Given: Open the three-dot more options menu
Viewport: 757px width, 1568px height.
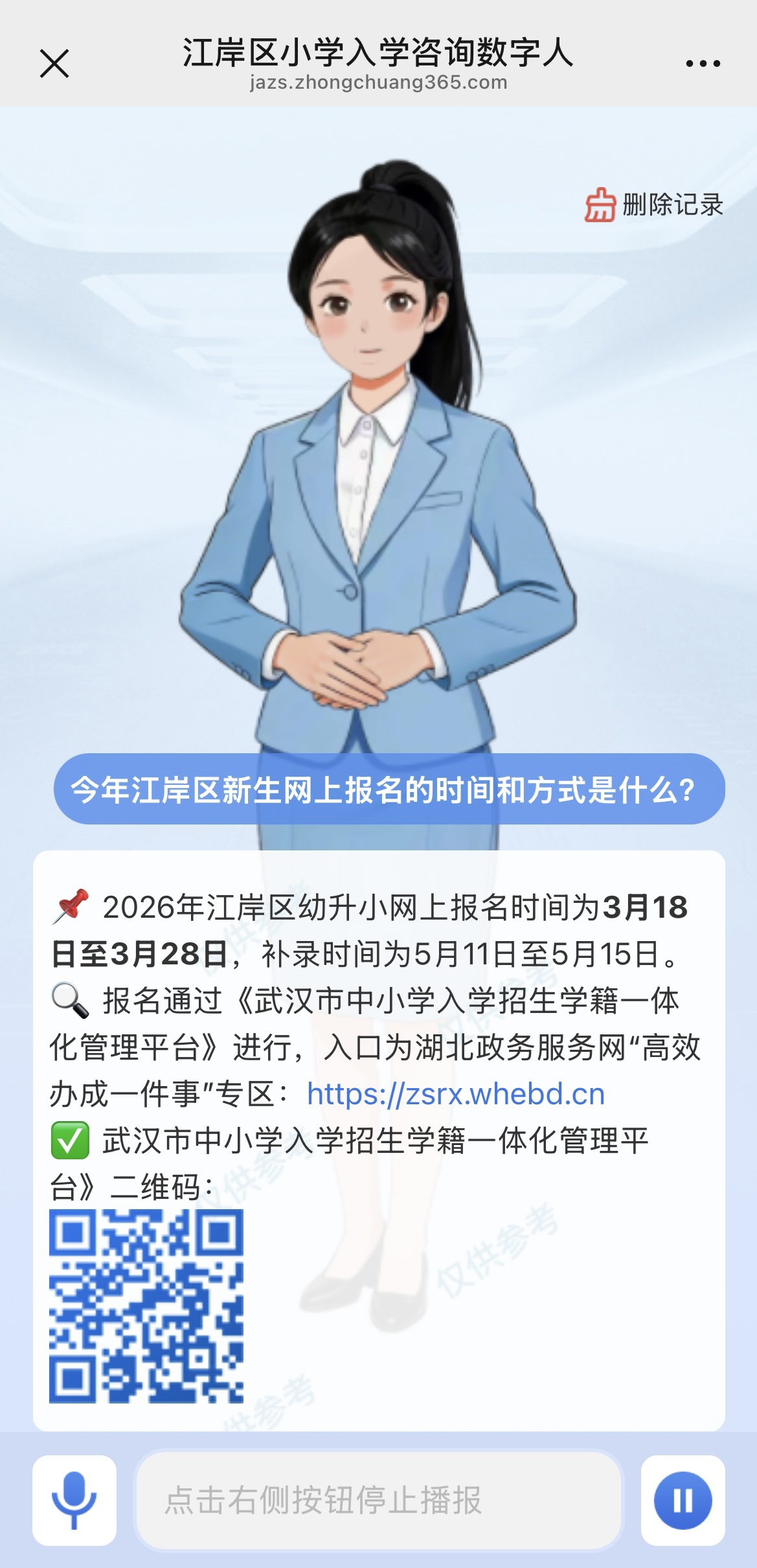Looking at the screenshot, I should pyautogui.click(x=703, y=63).
